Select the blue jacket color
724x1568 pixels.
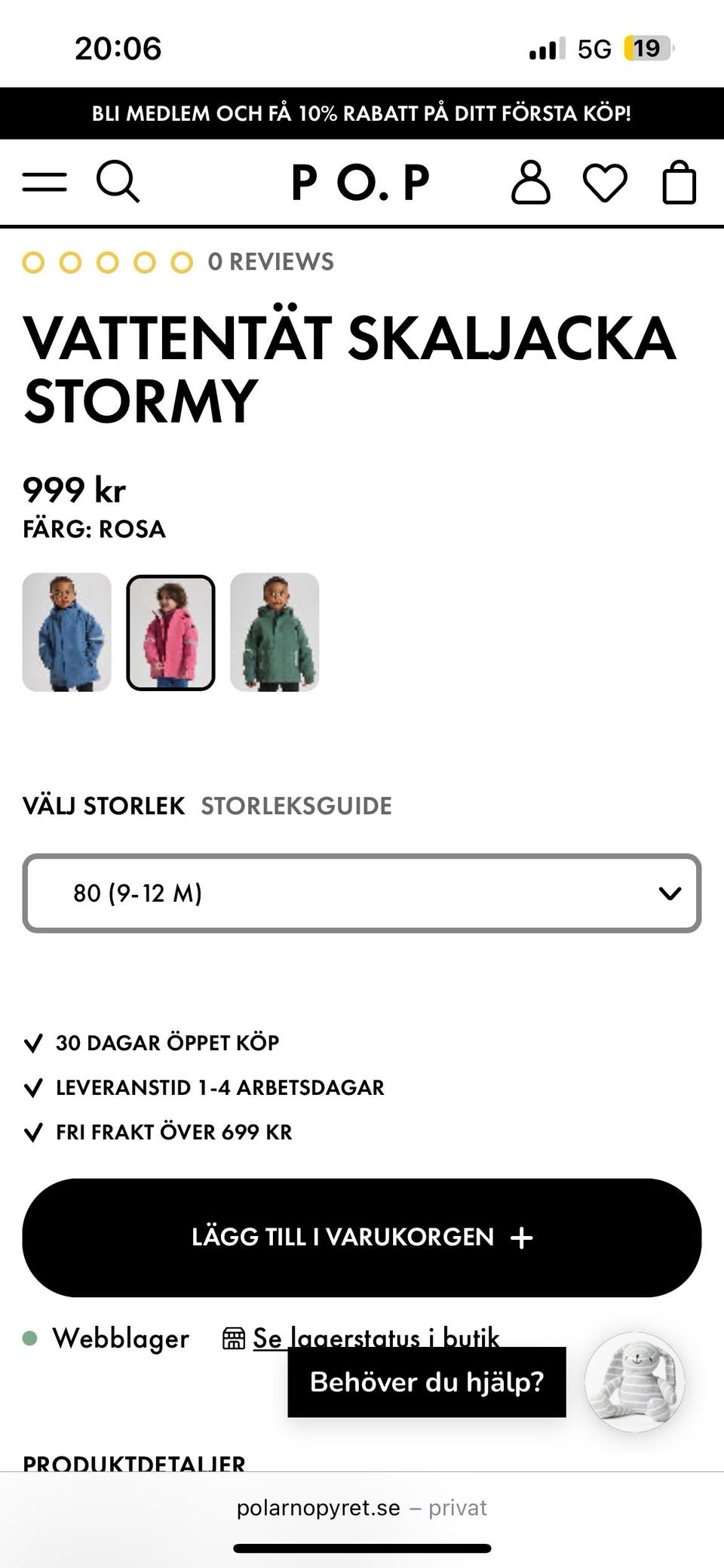tap(67, 632)
